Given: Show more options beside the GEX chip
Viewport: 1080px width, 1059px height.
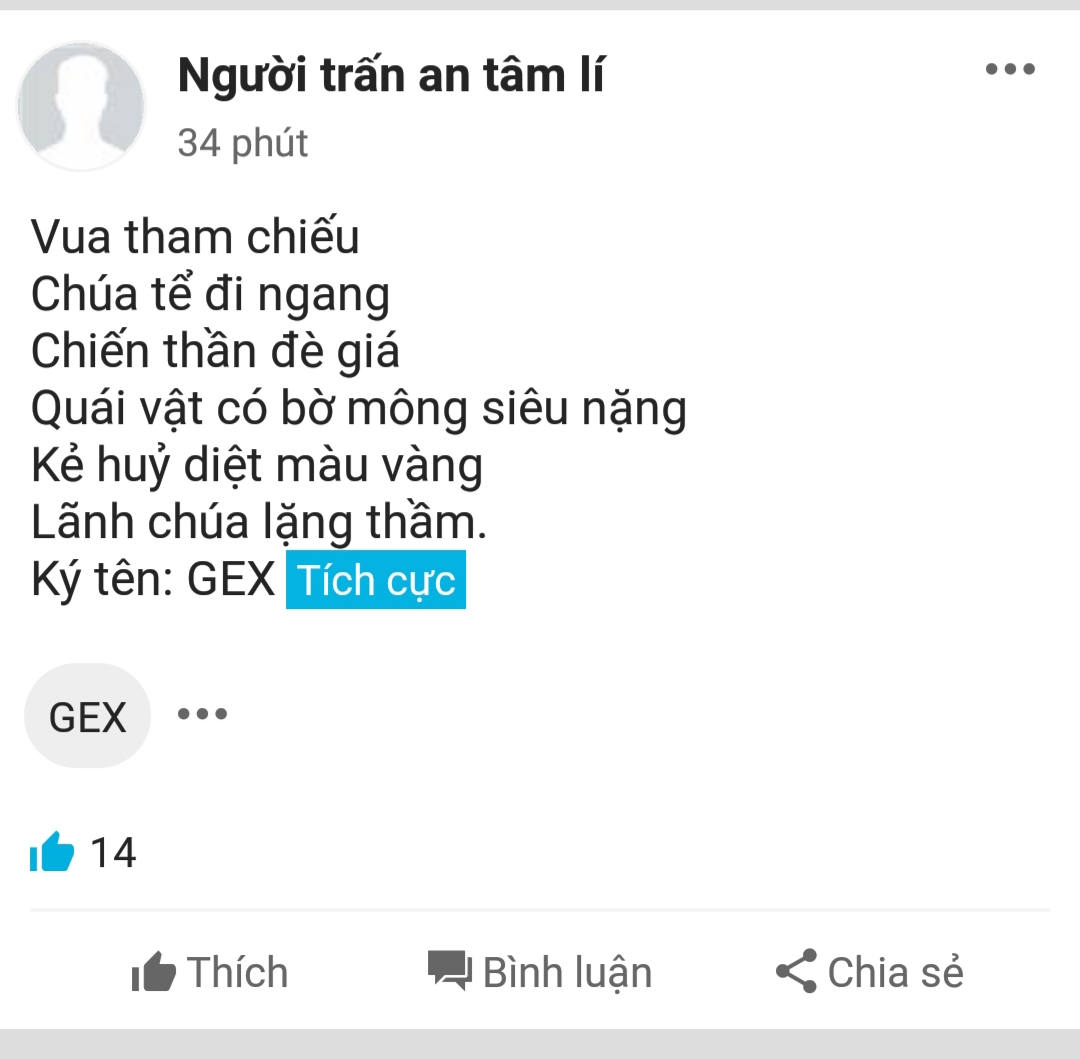Looking at the screenshot, I should tap(203, 715).
